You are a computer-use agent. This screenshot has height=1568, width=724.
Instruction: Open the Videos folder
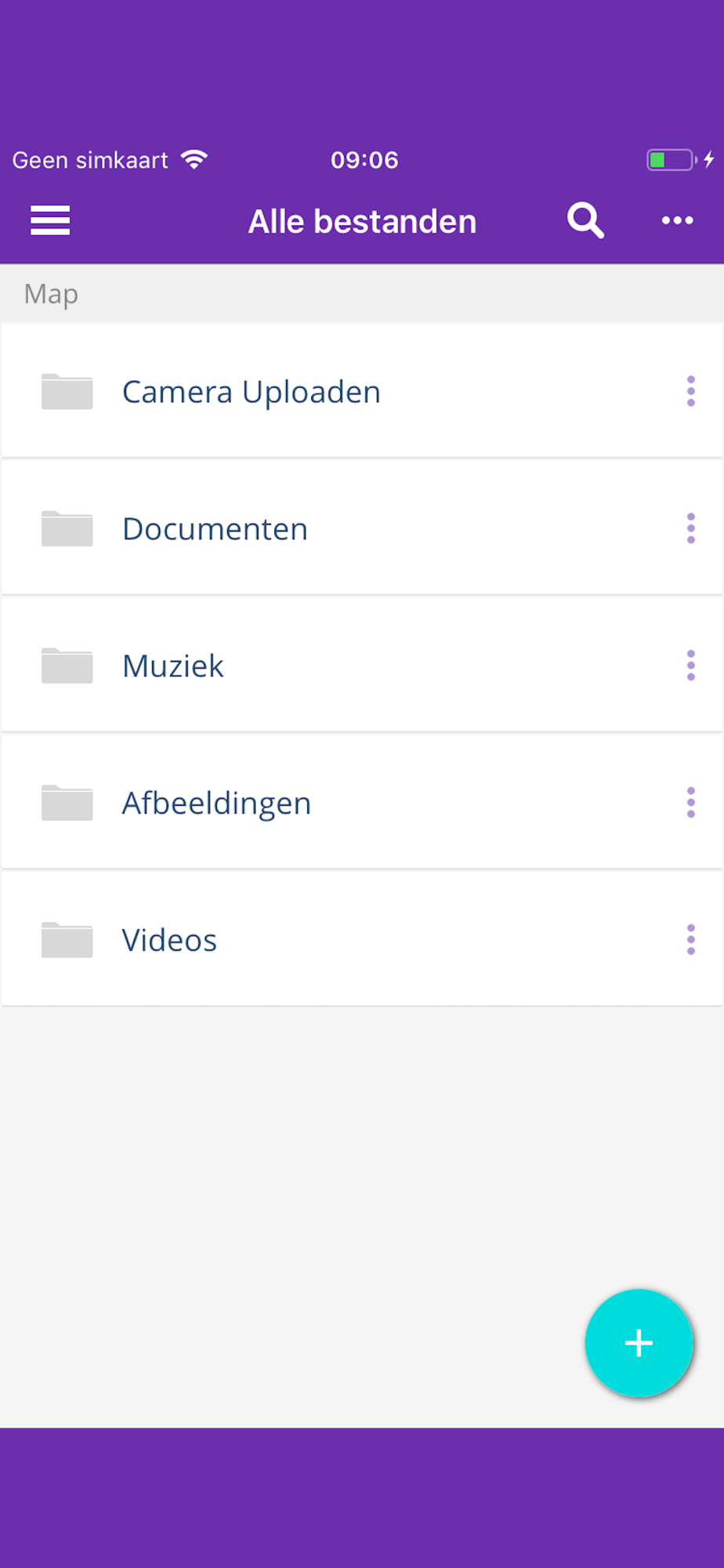click(x=169, y=941)
